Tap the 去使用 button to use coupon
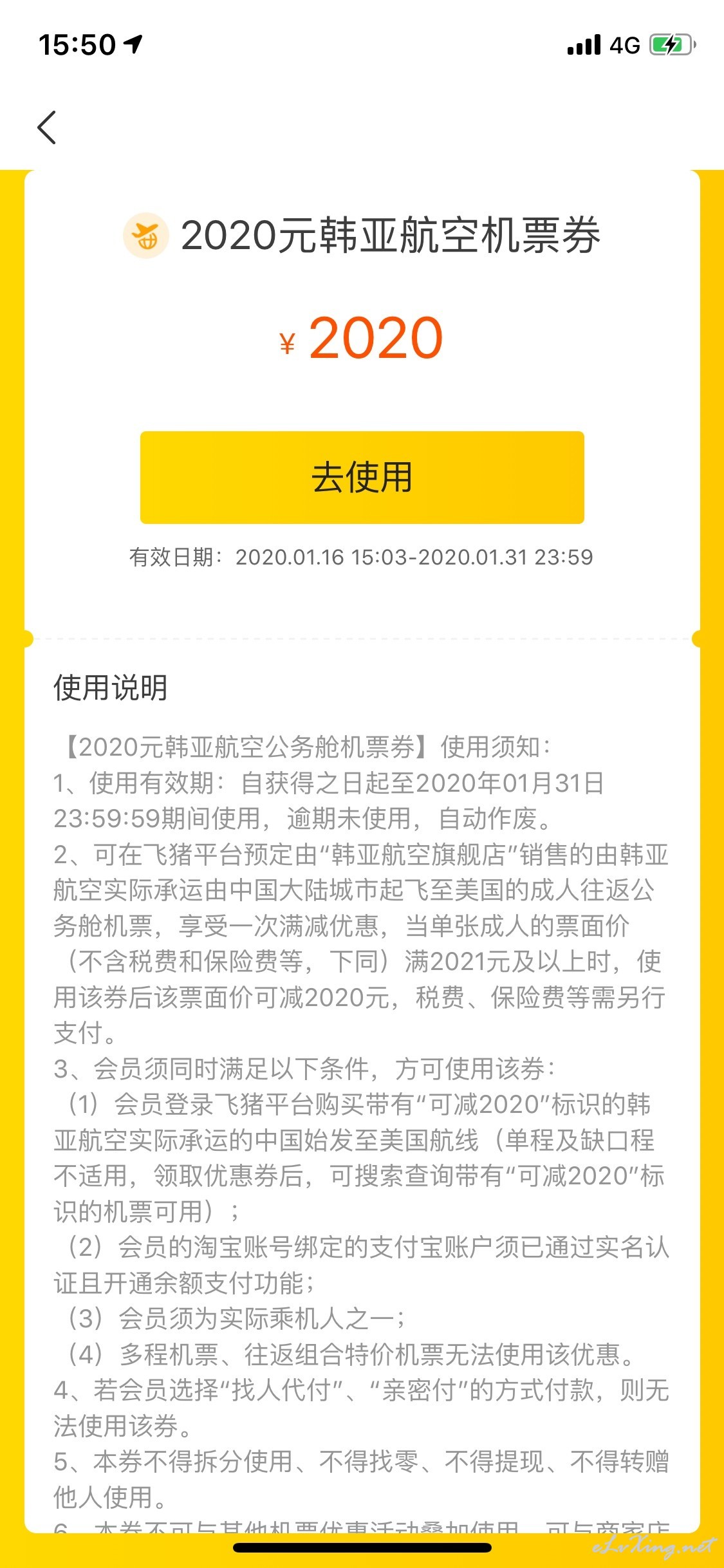The image size is (724, 1568). 362,478
